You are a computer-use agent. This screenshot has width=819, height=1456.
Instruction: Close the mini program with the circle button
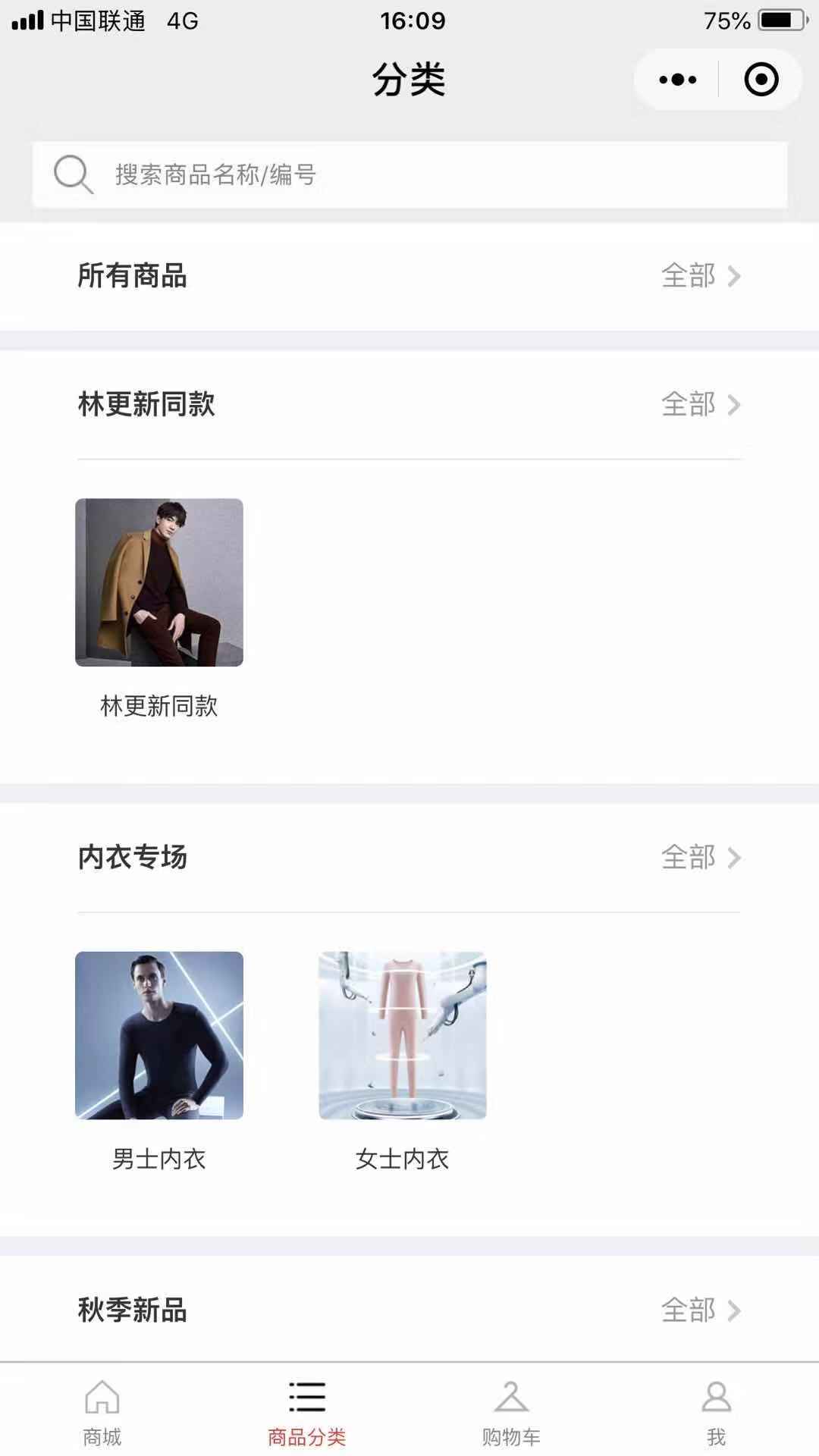(761, 80)
